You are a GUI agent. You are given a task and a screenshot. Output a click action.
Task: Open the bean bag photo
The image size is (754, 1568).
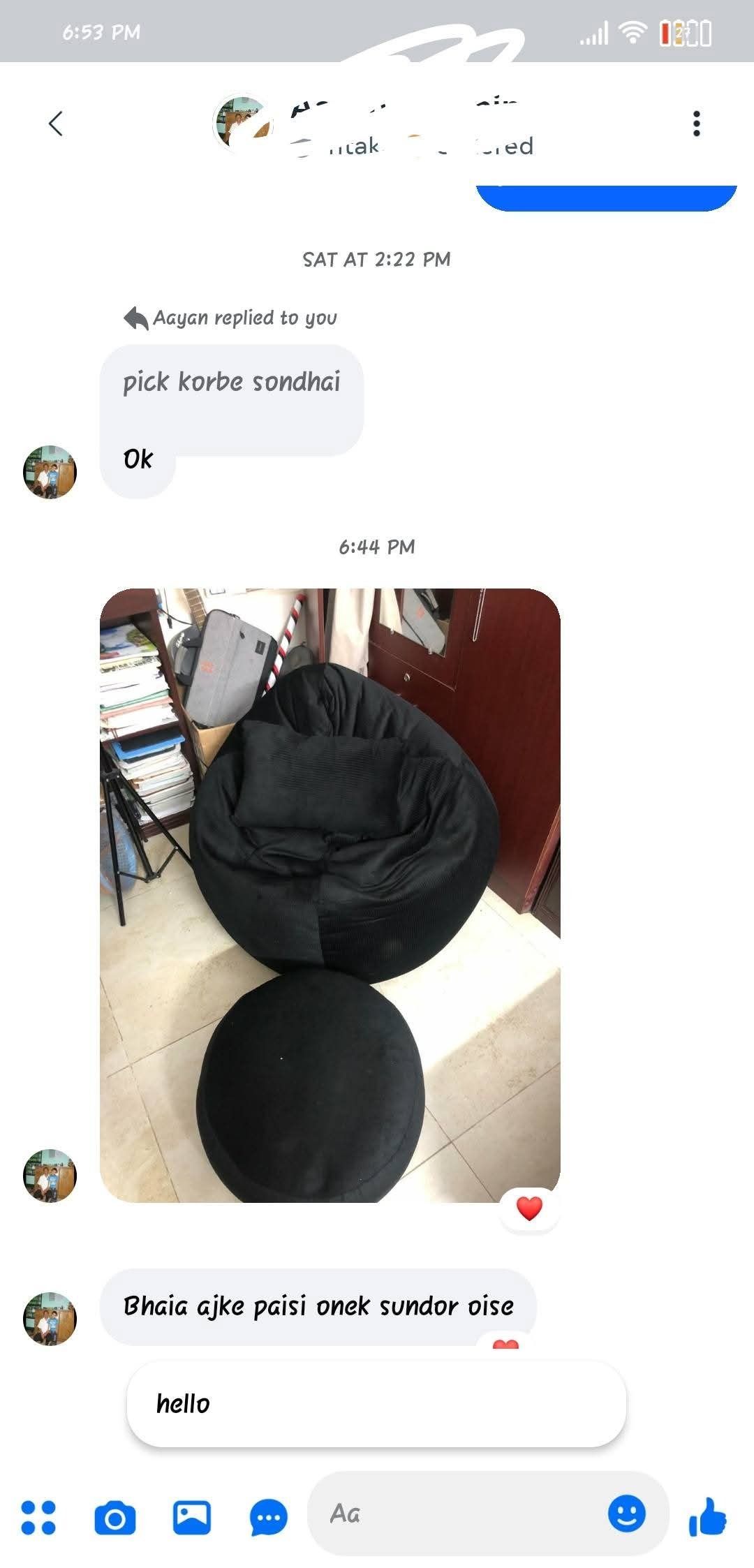pos(330,895)
